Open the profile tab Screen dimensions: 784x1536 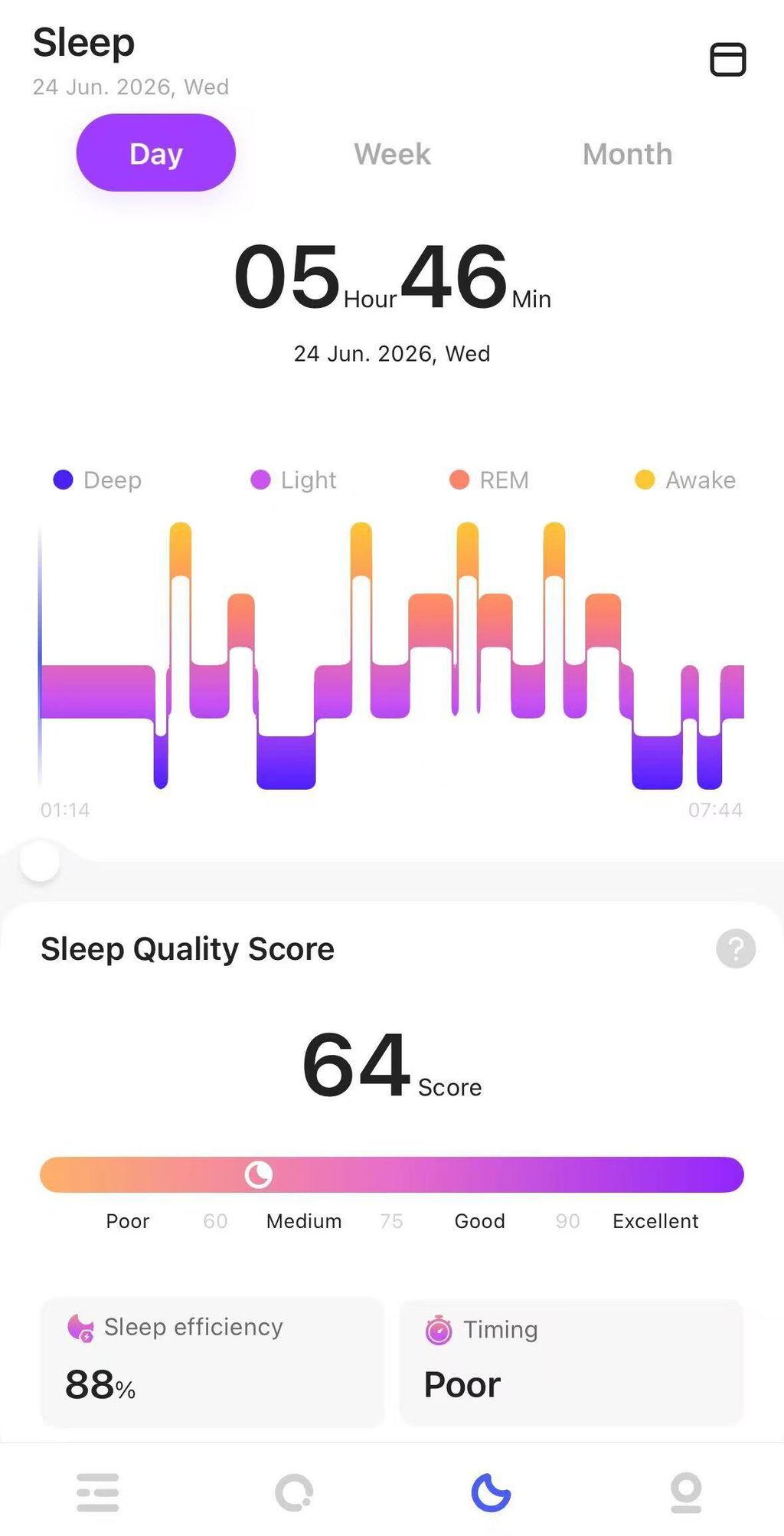pos(686,1492)
